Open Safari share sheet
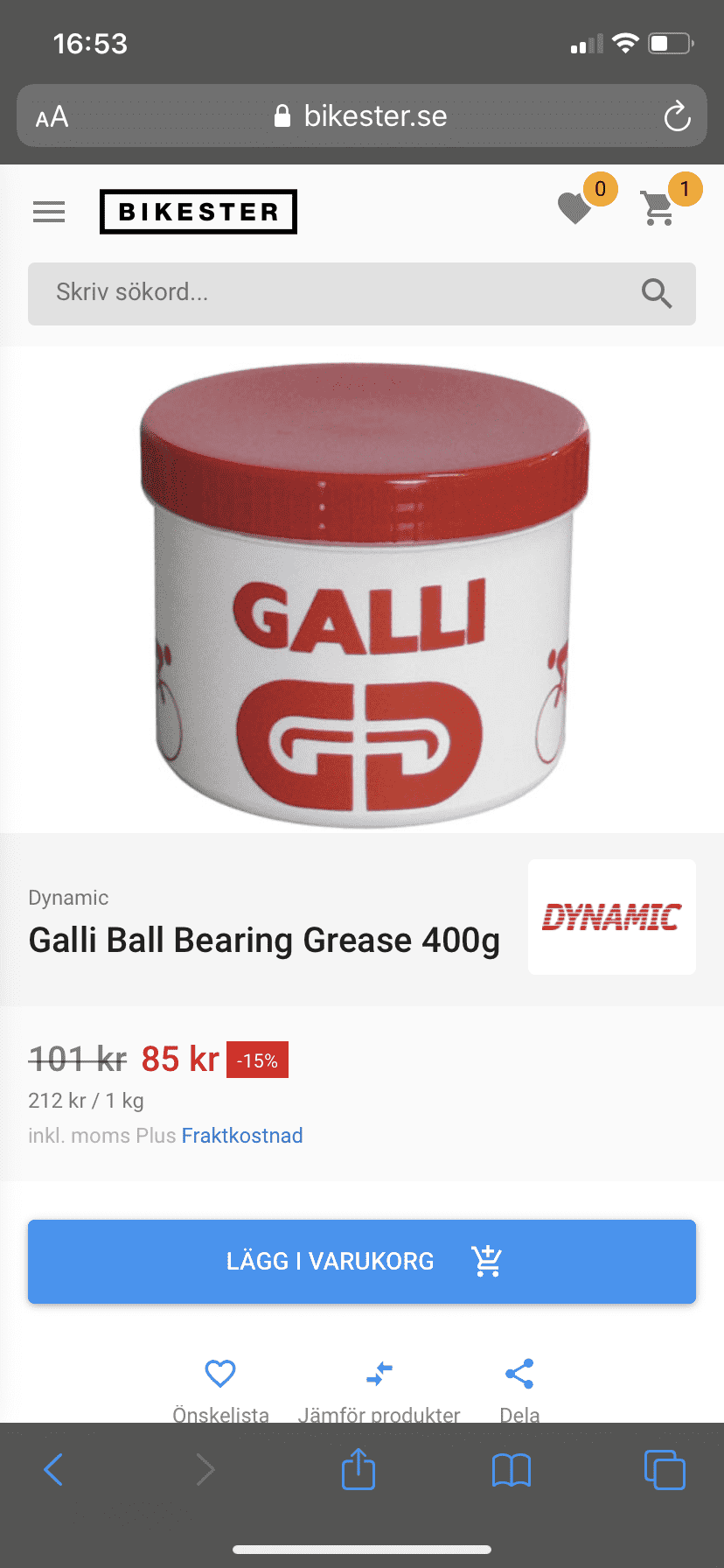Screen dimensions: 724x1568 359,1468
